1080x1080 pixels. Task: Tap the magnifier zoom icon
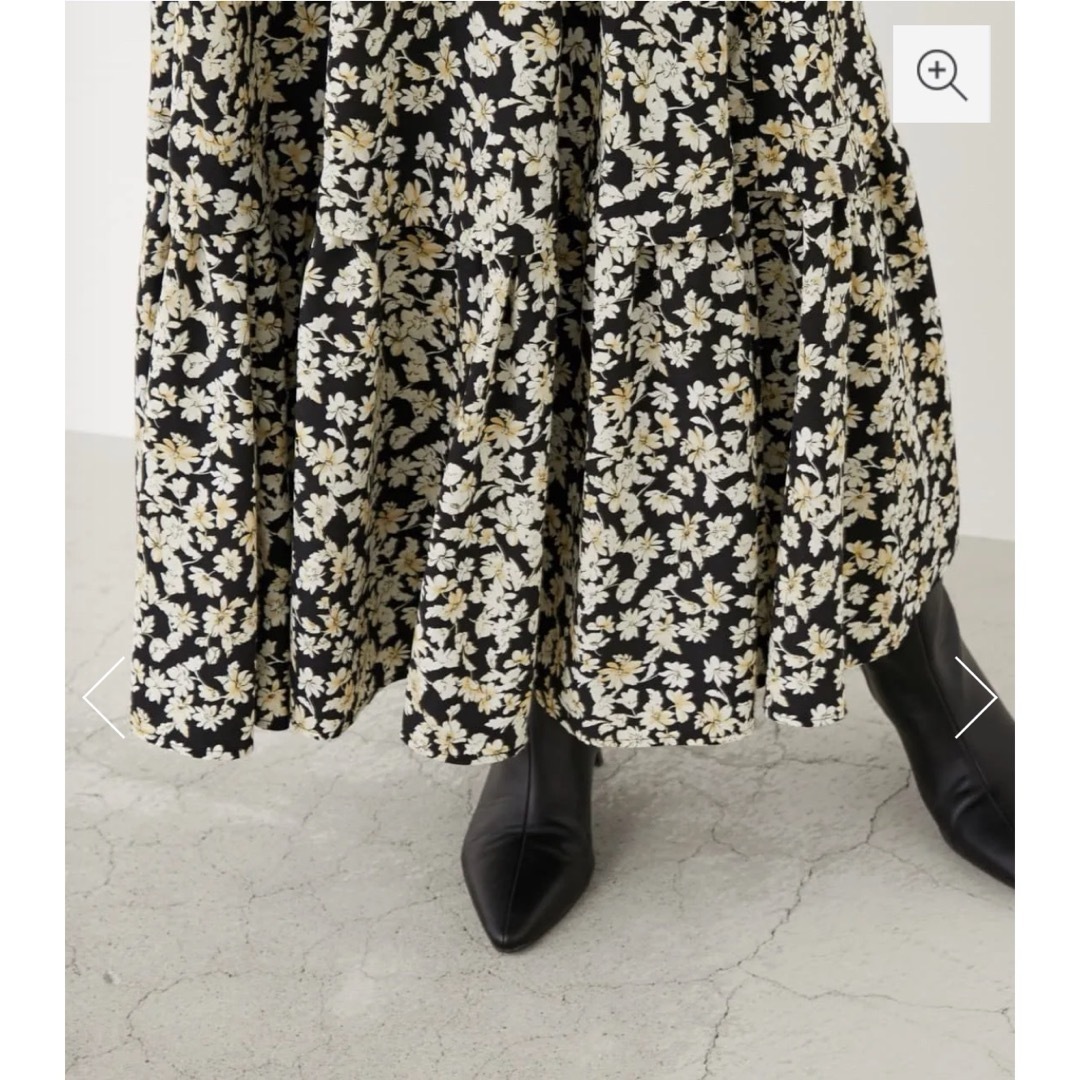pyautogui.click(x=941, y=74)
